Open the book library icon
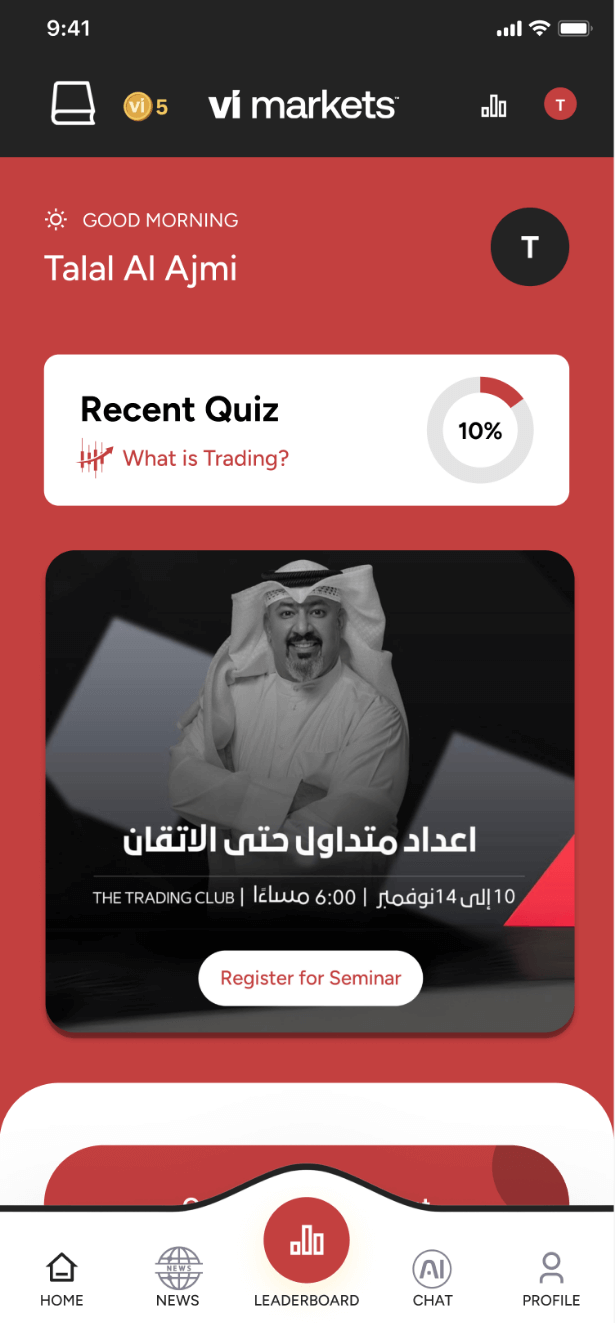Screen dimensions: 615x1323 73,104
